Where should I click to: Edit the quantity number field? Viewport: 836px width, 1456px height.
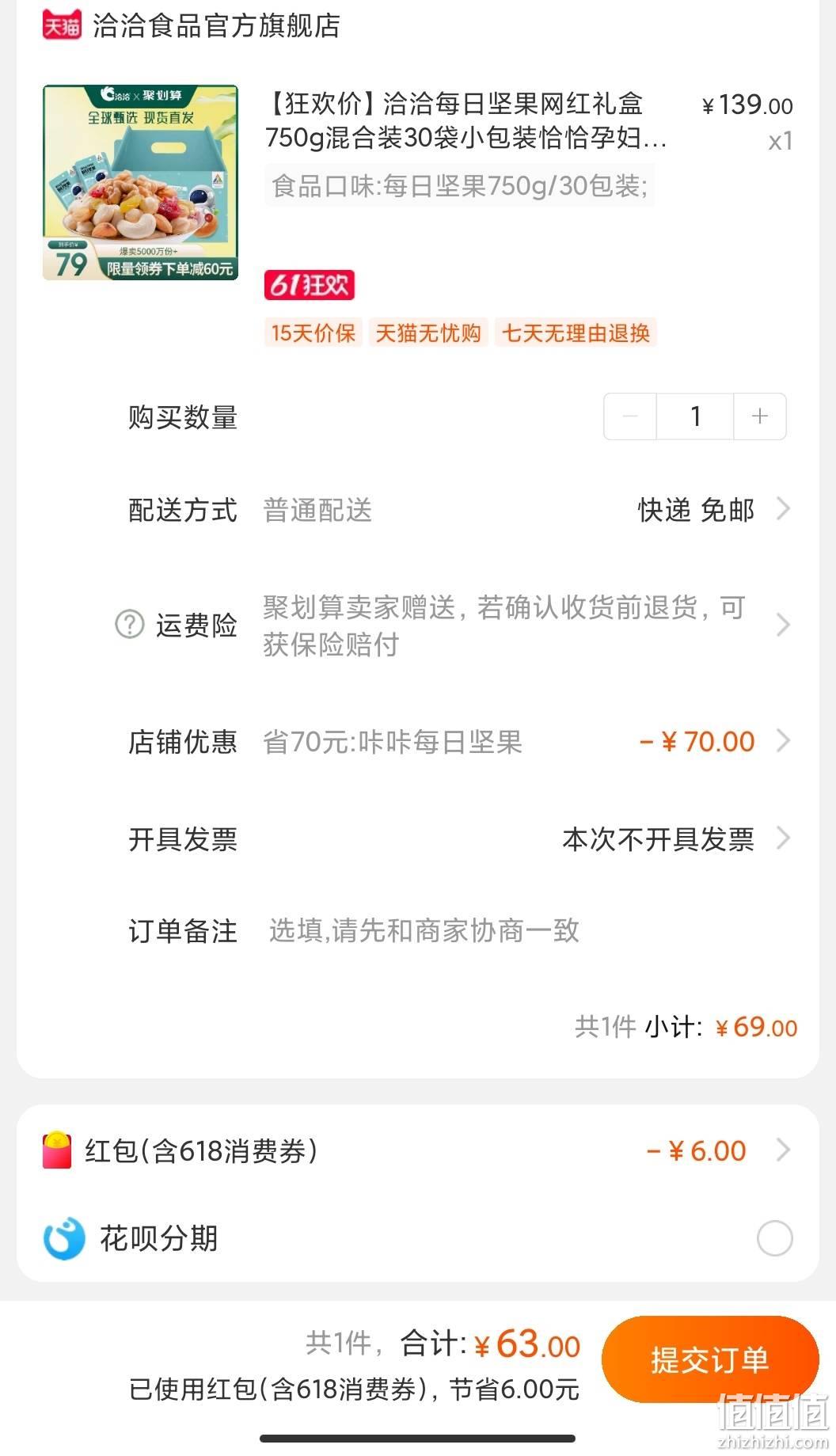[695, 416]
